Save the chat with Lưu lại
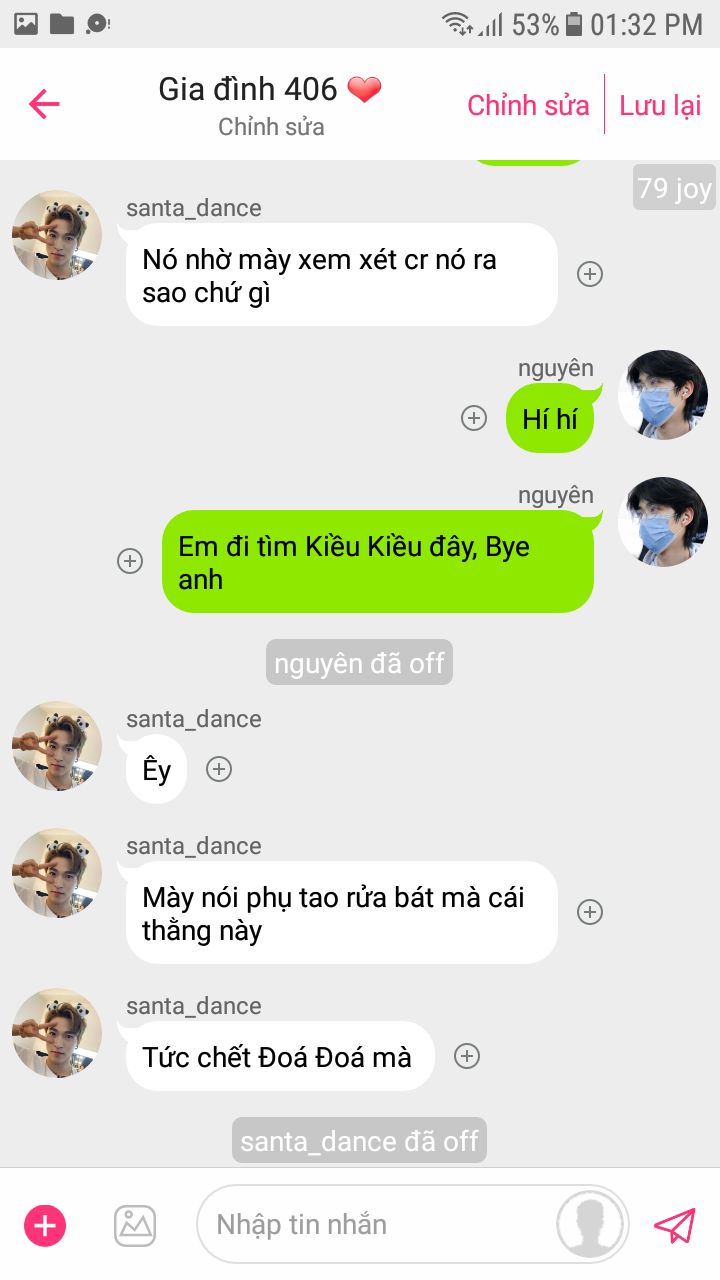Screen dimensions: 720x1280 [660, 105]
